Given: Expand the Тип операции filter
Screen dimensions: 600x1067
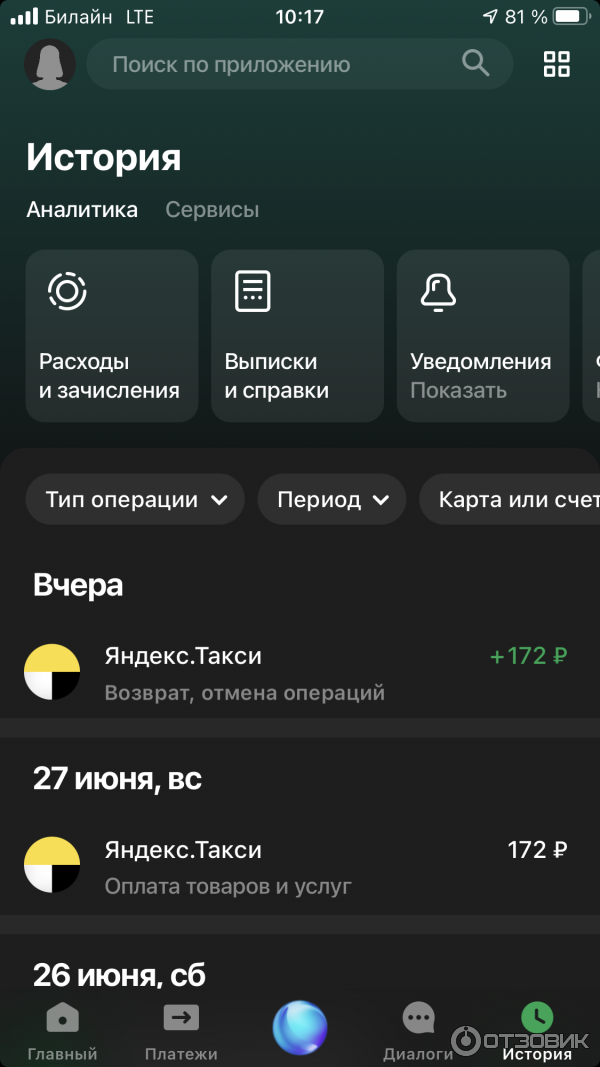Looking at the screenshot, I should tap(136, 500).
